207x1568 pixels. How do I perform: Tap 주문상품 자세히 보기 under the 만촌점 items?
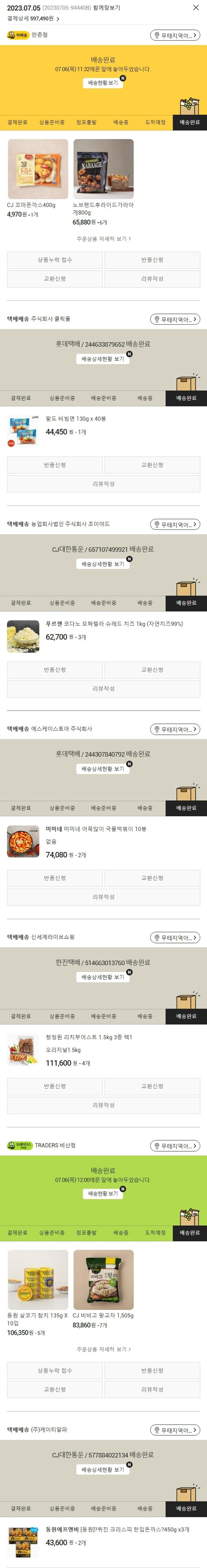103,239
